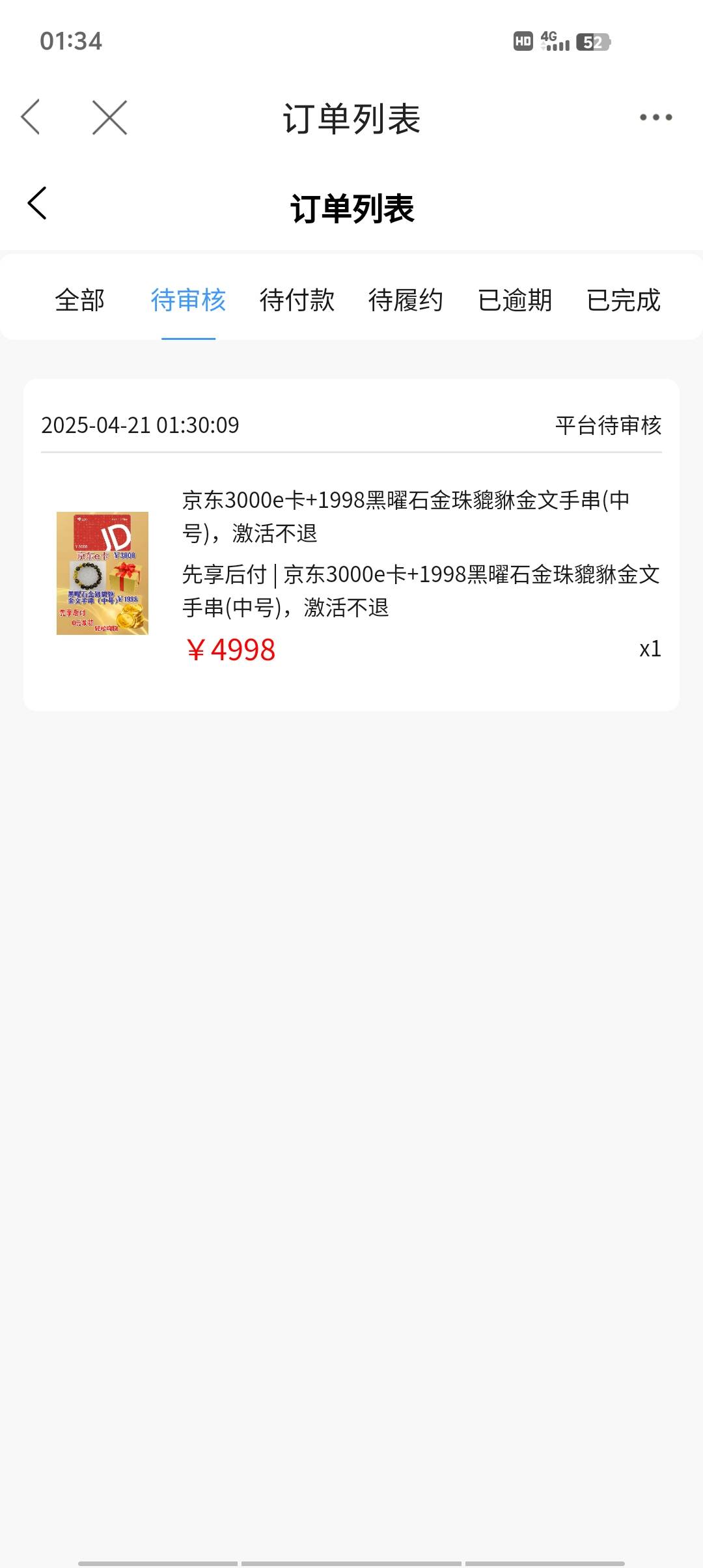Close the page with the X icon
Image resolution: width=703 pixels, height=1568 pixels.
109,117
